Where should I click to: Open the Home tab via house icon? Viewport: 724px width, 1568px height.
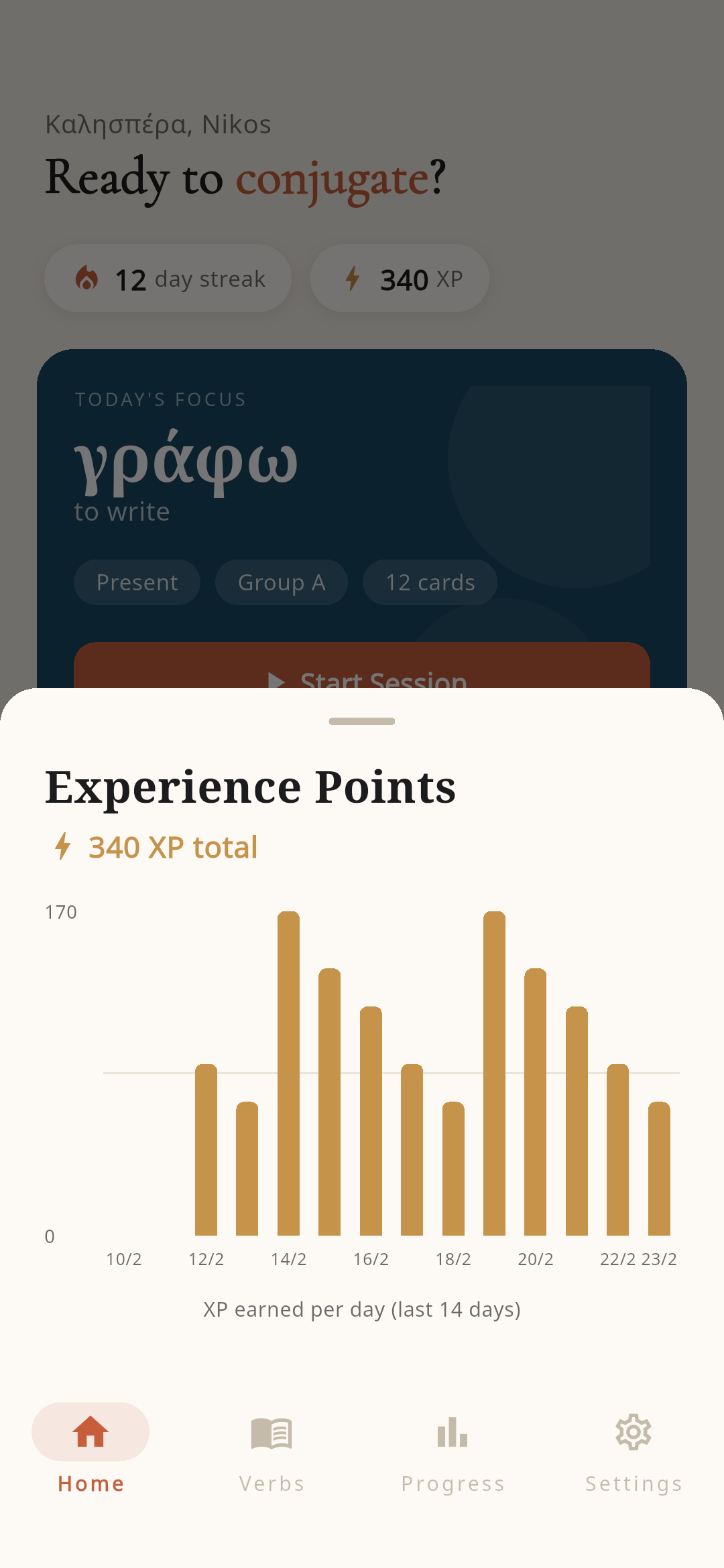click(91, 1431)
